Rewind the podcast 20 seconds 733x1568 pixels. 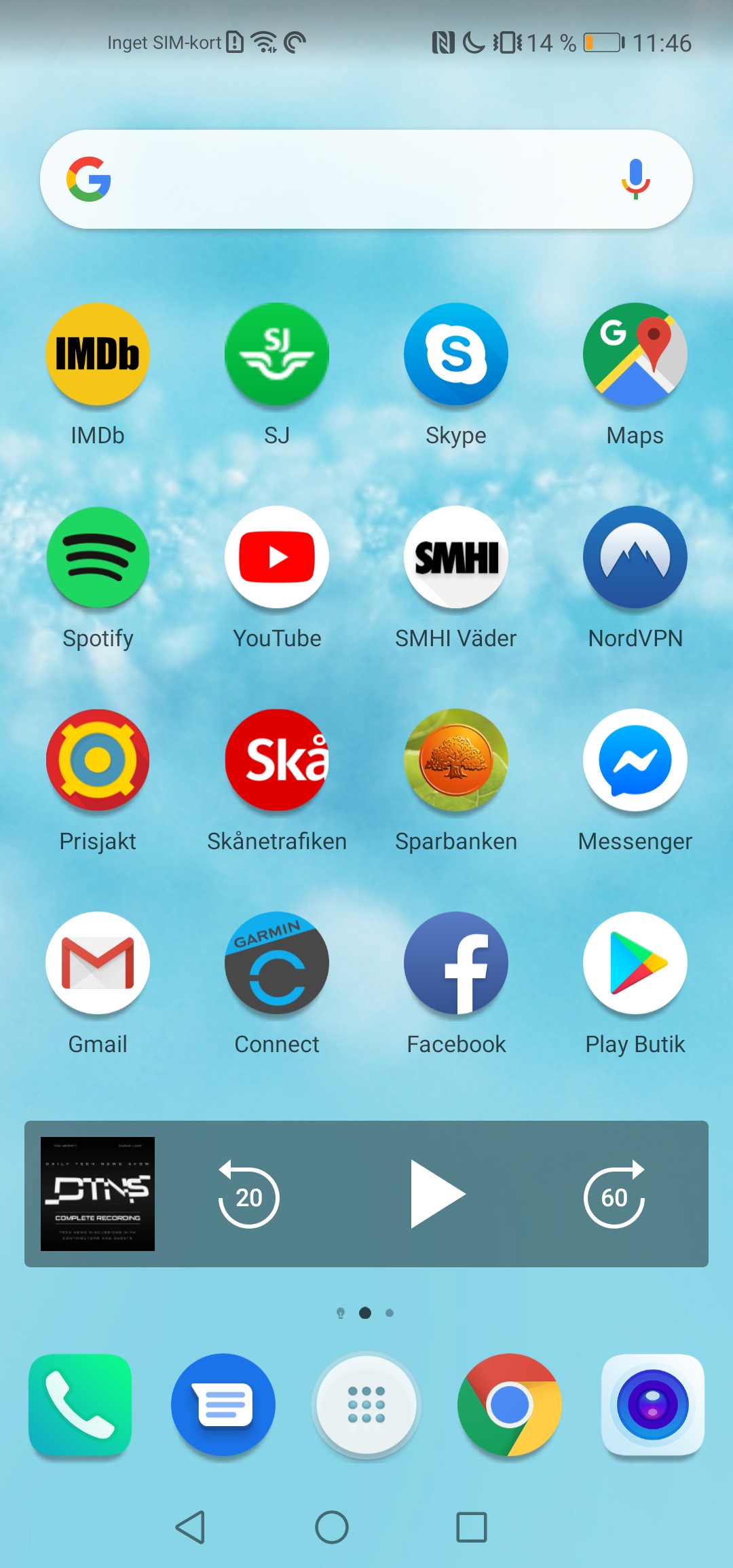click(x=249, y=1195)
